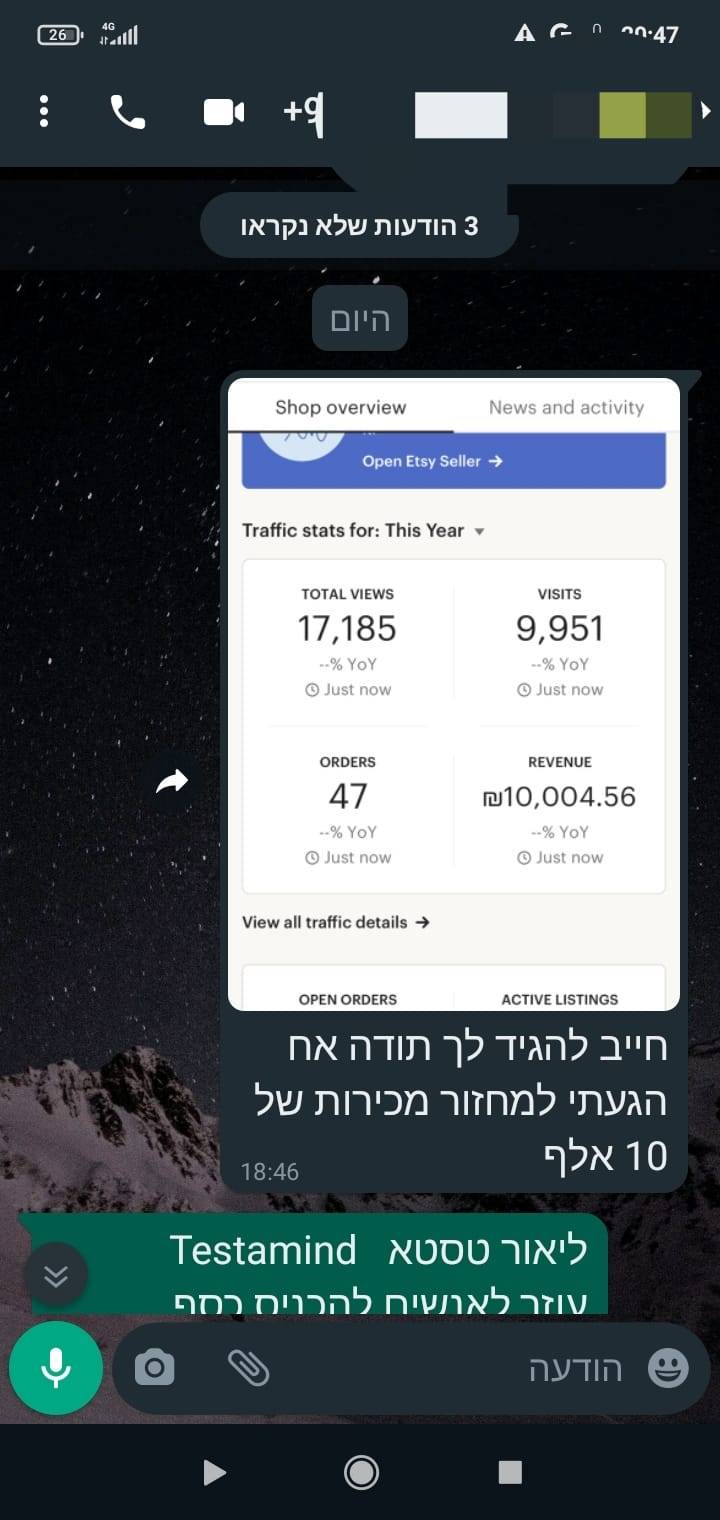Screen dimensions: 720x1520
Task: Open recent apps with the square button
Action: (x=510, y=1472)
